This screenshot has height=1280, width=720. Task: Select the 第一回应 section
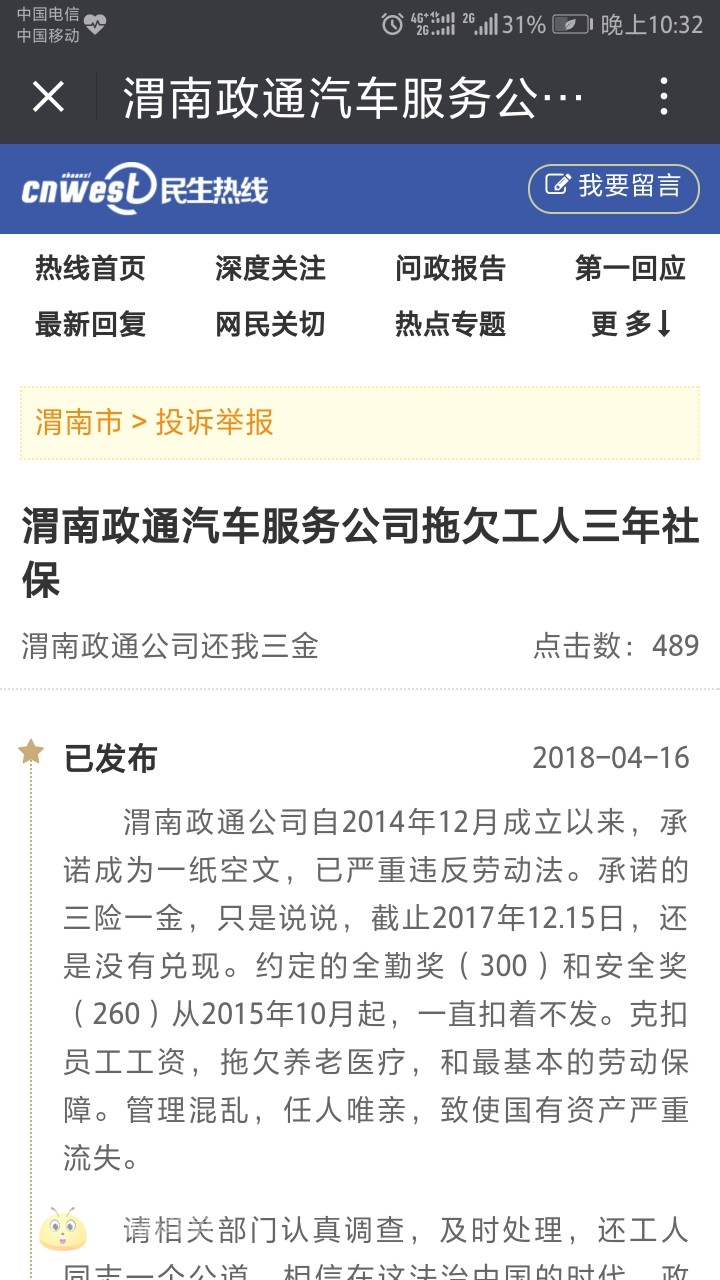(630, 268)
